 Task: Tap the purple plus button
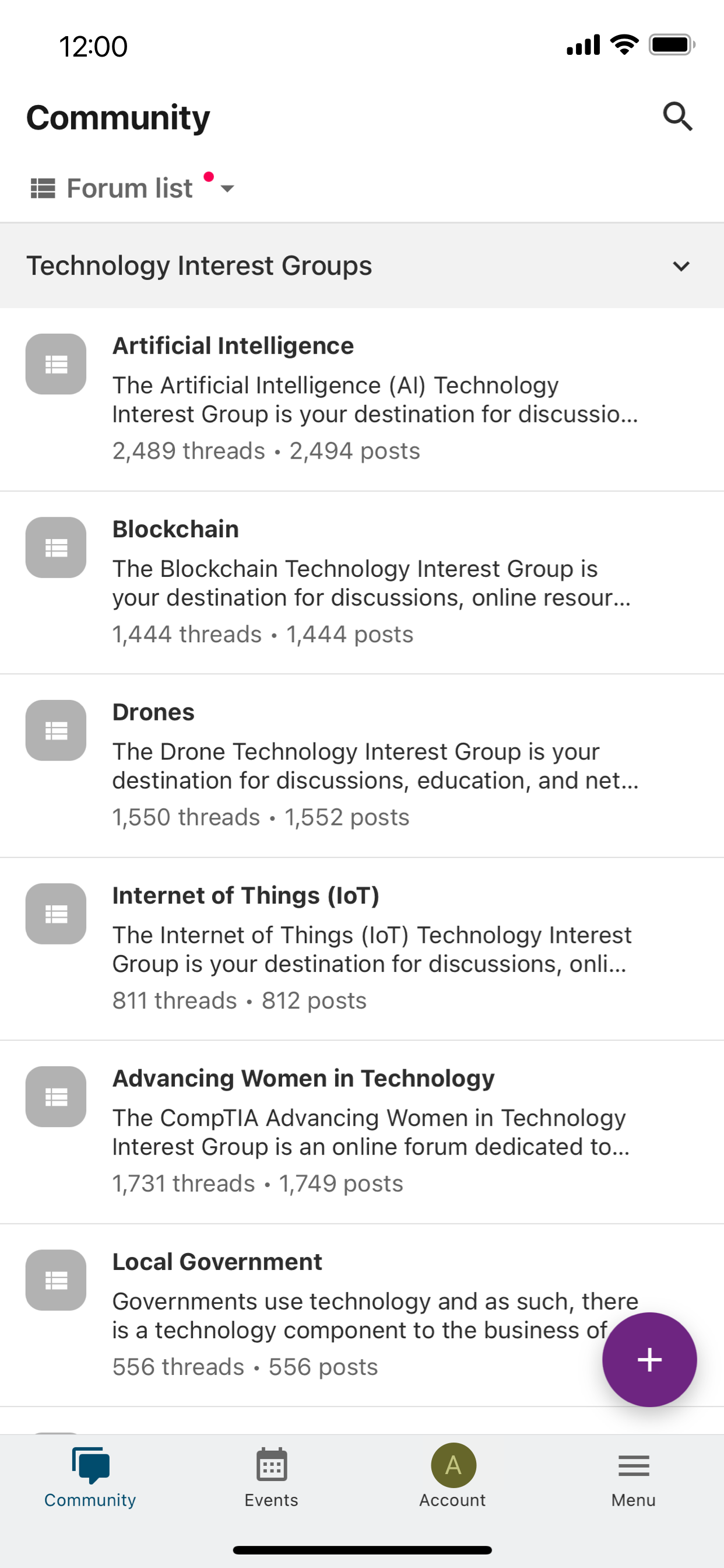click(649, 1359)
